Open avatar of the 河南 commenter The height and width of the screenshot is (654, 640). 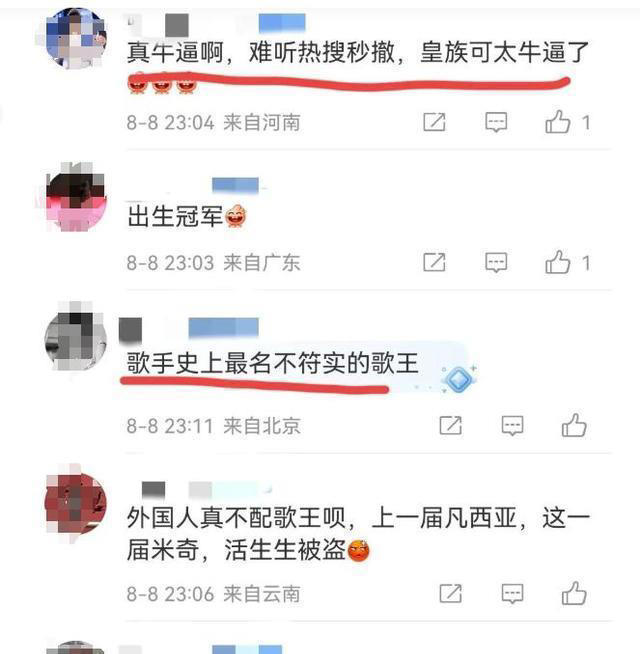76,38
